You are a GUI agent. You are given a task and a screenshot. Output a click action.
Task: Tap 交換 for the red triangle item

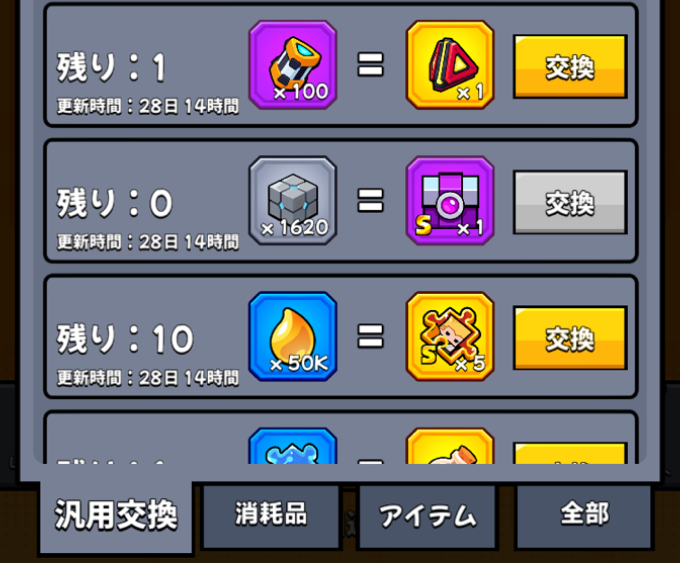(570, 66)
